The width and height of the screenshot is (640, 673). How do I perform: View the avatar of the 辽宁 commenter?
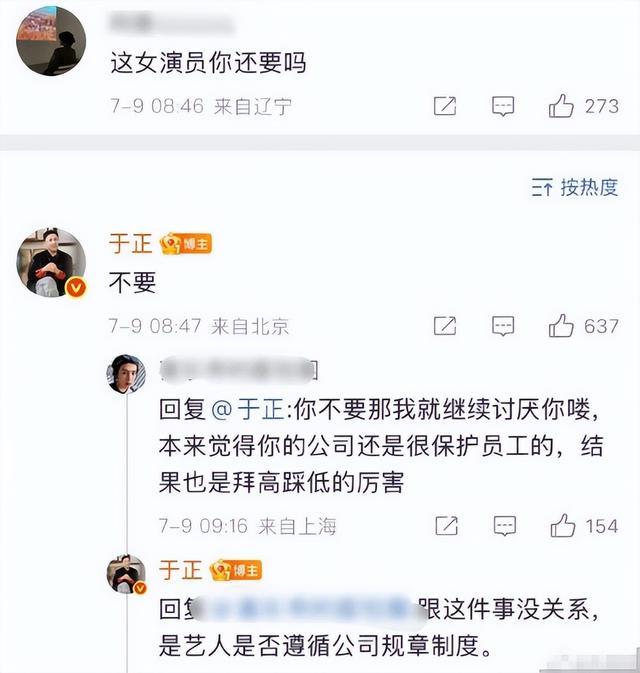coord(51,41)
